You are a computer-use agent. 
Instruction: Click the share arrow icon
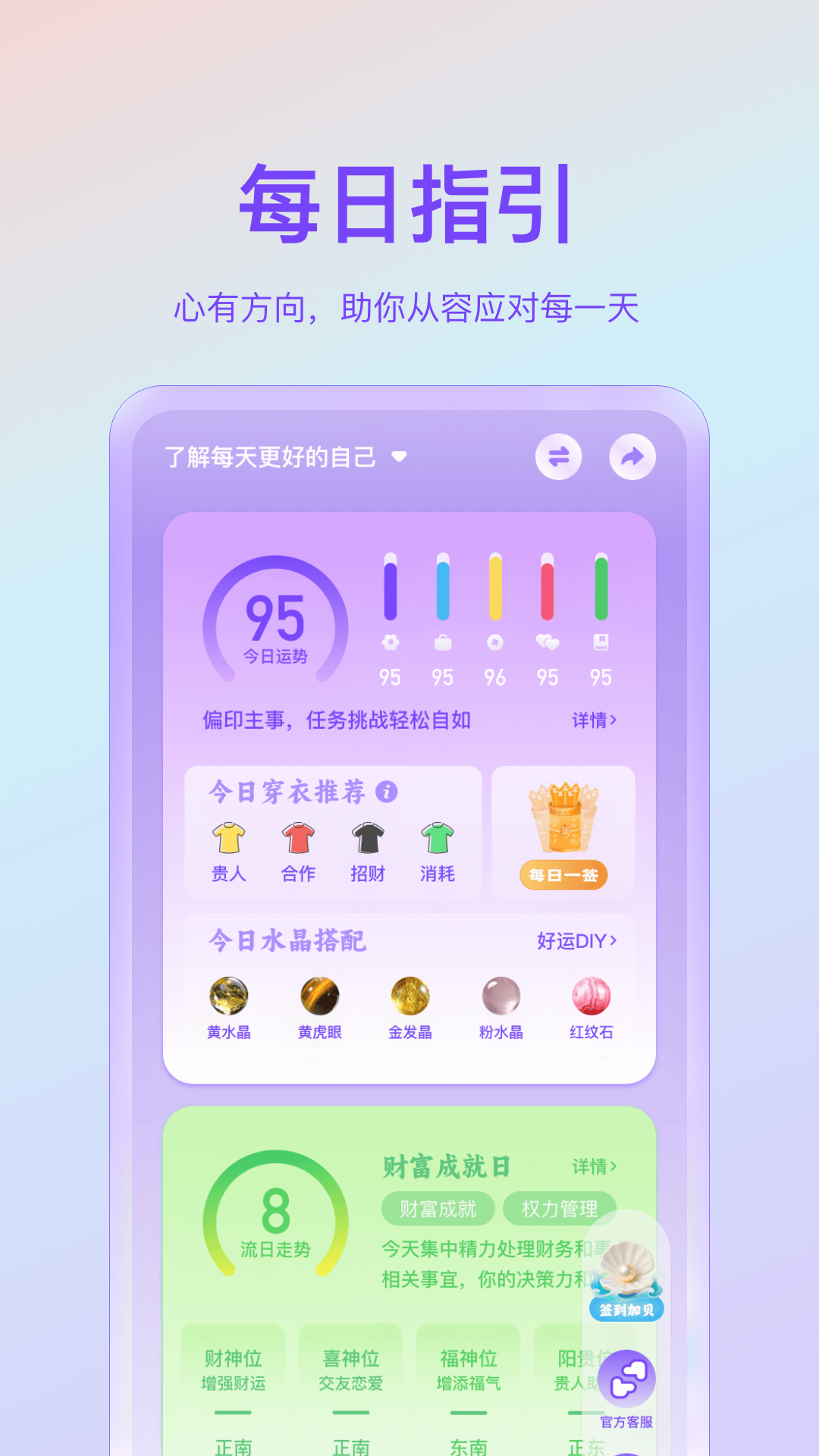click(632, 457)
